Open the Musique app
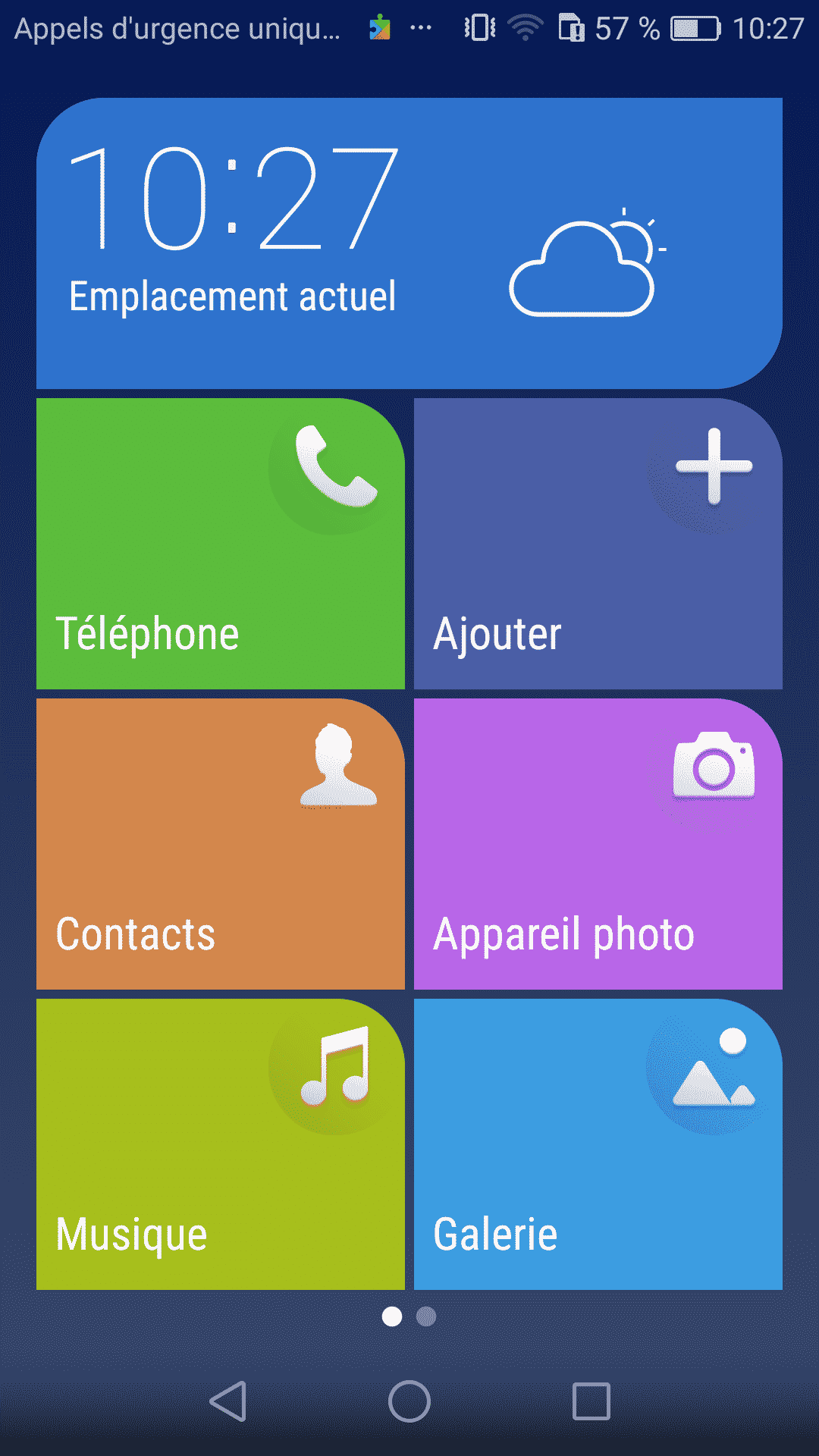This screenshot has width=819, height=1456. pyautogui.click(x=220, y=1144)
